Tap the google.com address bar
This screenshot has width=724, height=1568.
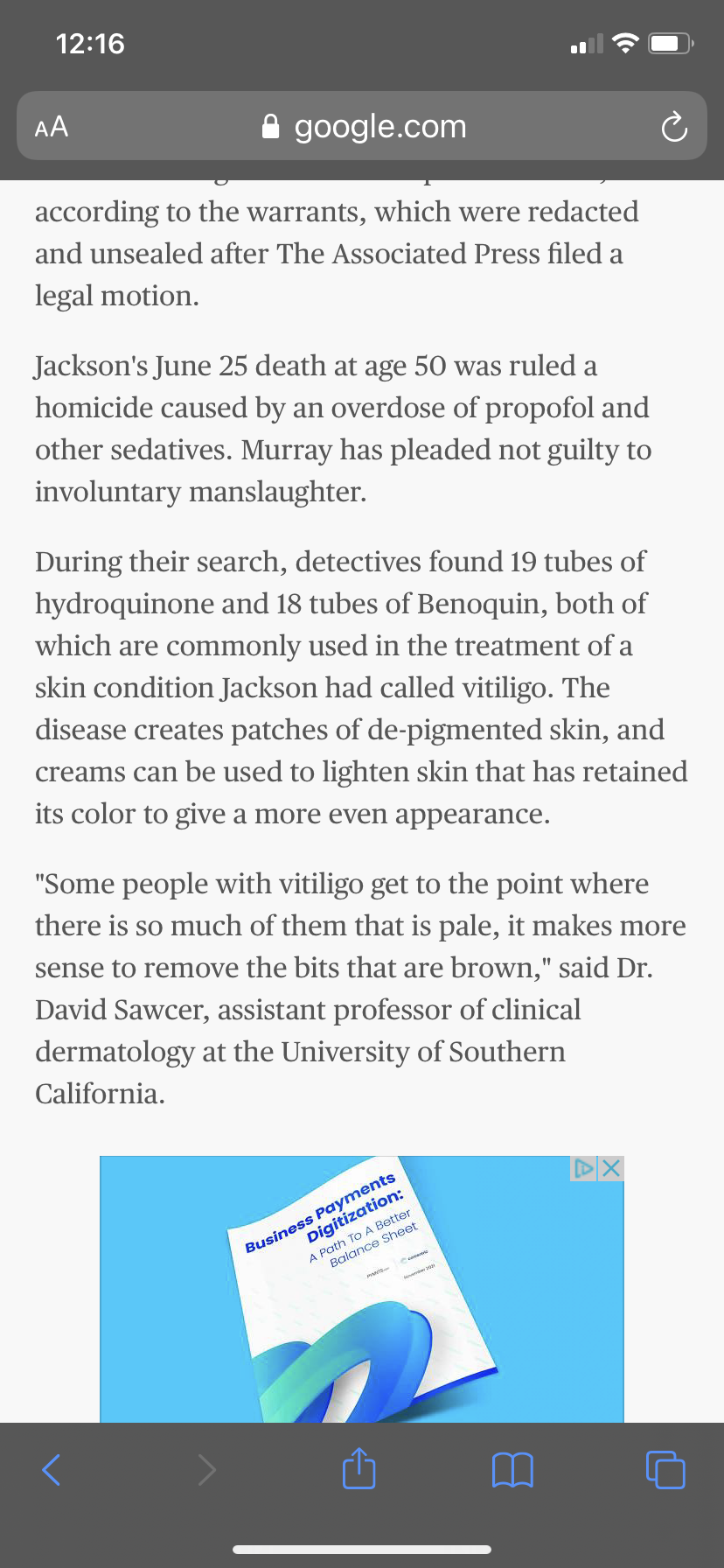pyautogui.click(x=364, y=127)
